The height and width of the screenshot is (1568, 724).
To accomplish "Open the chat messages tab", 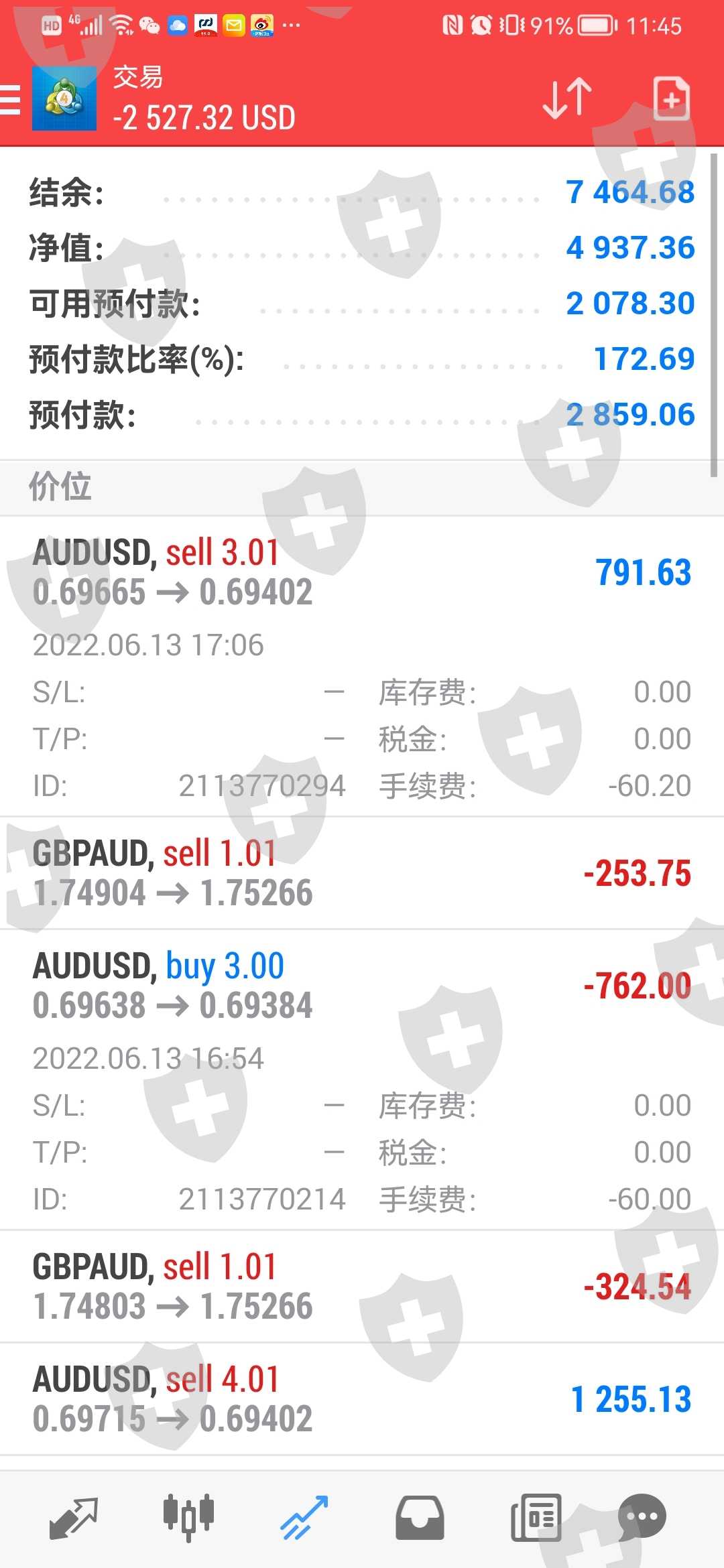I will pos(642,1516).
